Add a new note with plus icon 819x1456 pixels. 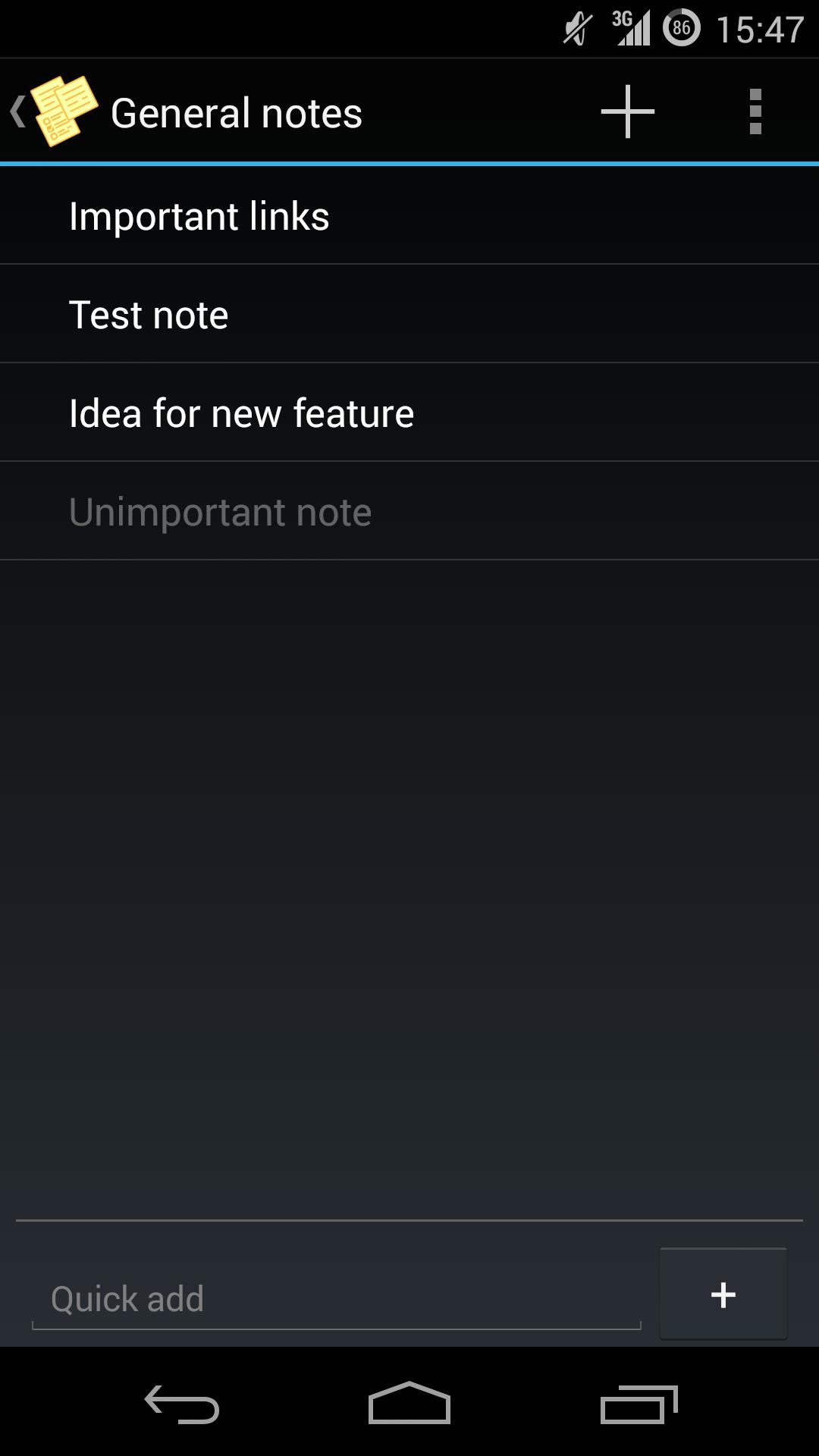(x=627, y=111)
